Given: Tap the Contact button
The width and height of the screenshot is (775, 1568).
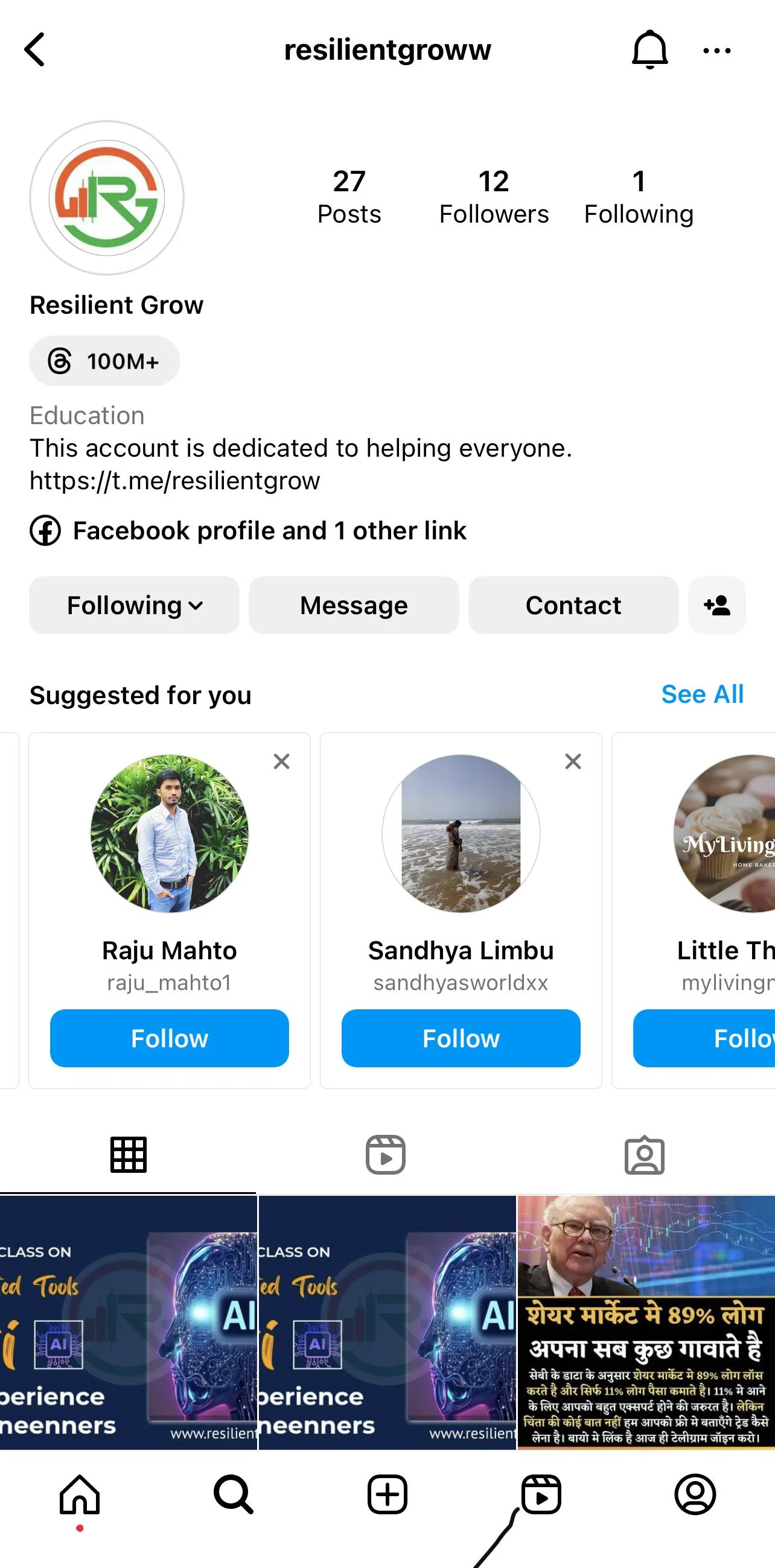Looking at the screenshot, I should [573, 606].
